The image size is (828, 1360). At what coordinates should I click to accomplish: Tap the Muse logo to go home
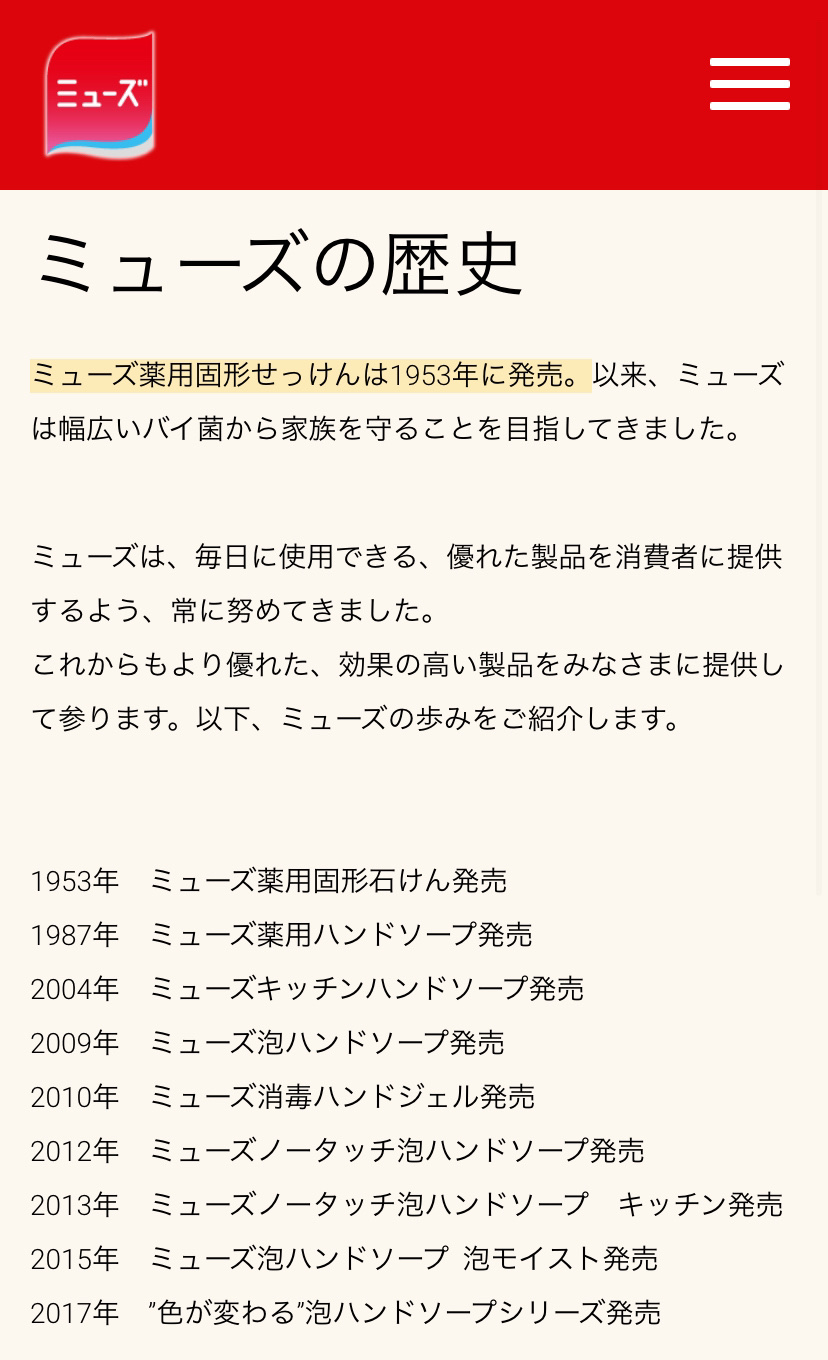100,94
